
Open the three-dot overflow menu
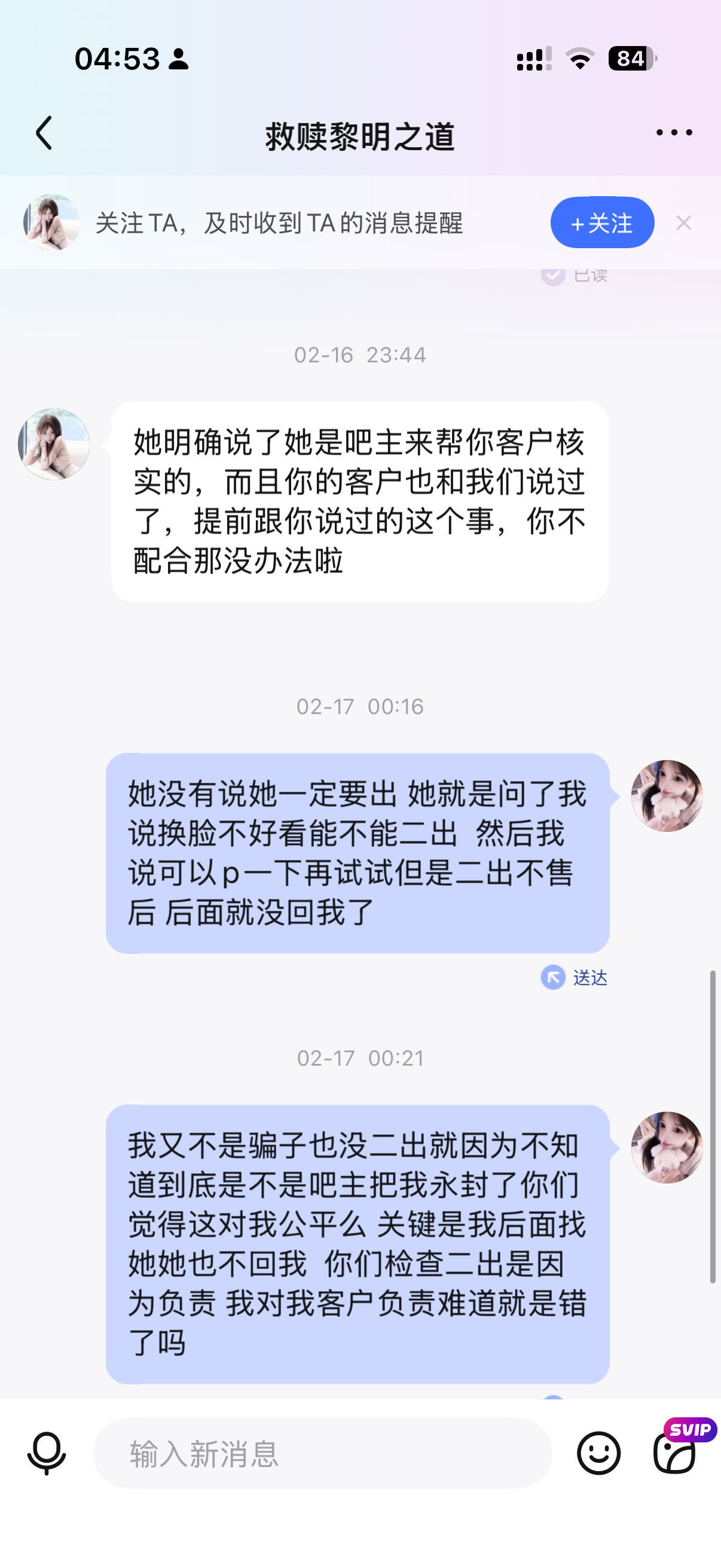click(674, 133)
